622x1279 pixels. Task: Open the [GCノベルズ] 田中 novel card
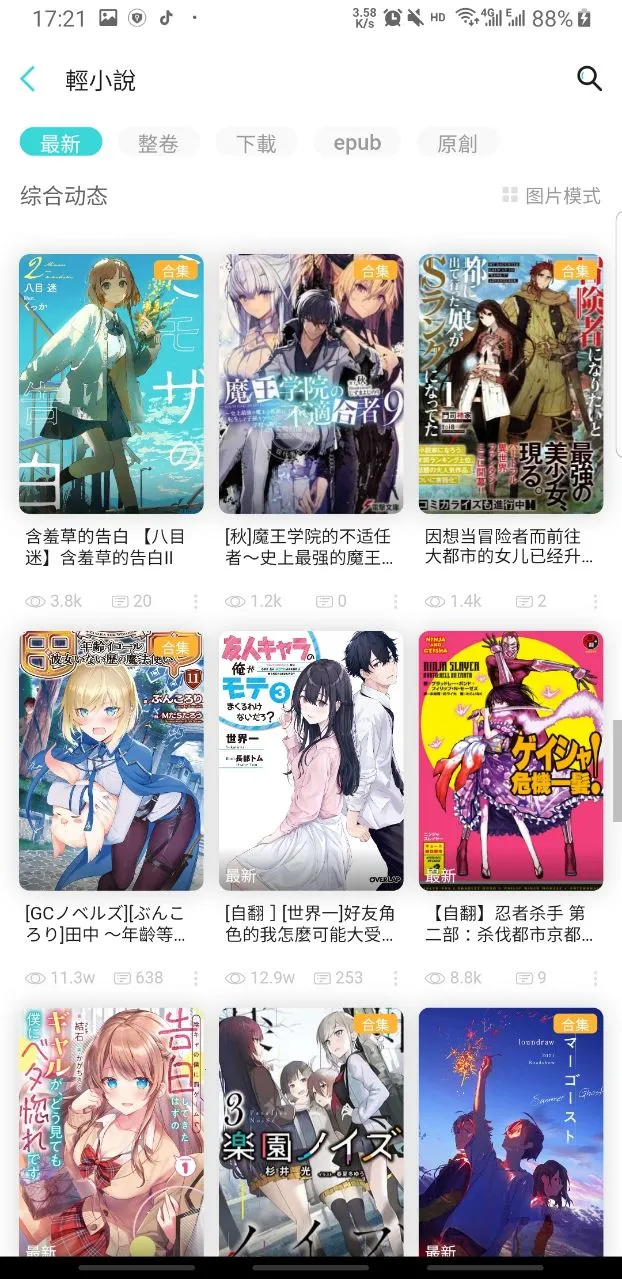coord(111,760)
